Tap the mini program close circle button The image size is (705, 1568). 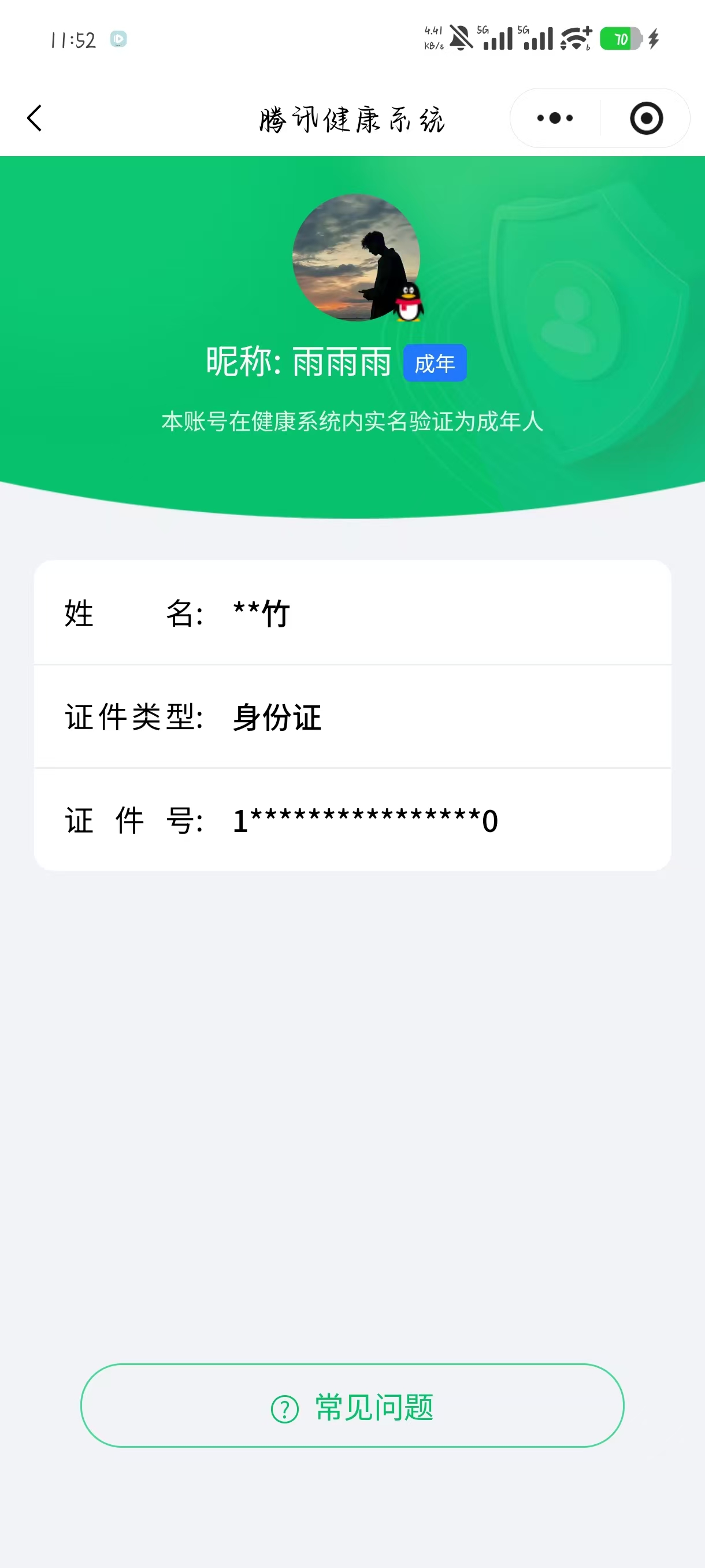pyautogui.click(x=646, y=118)
